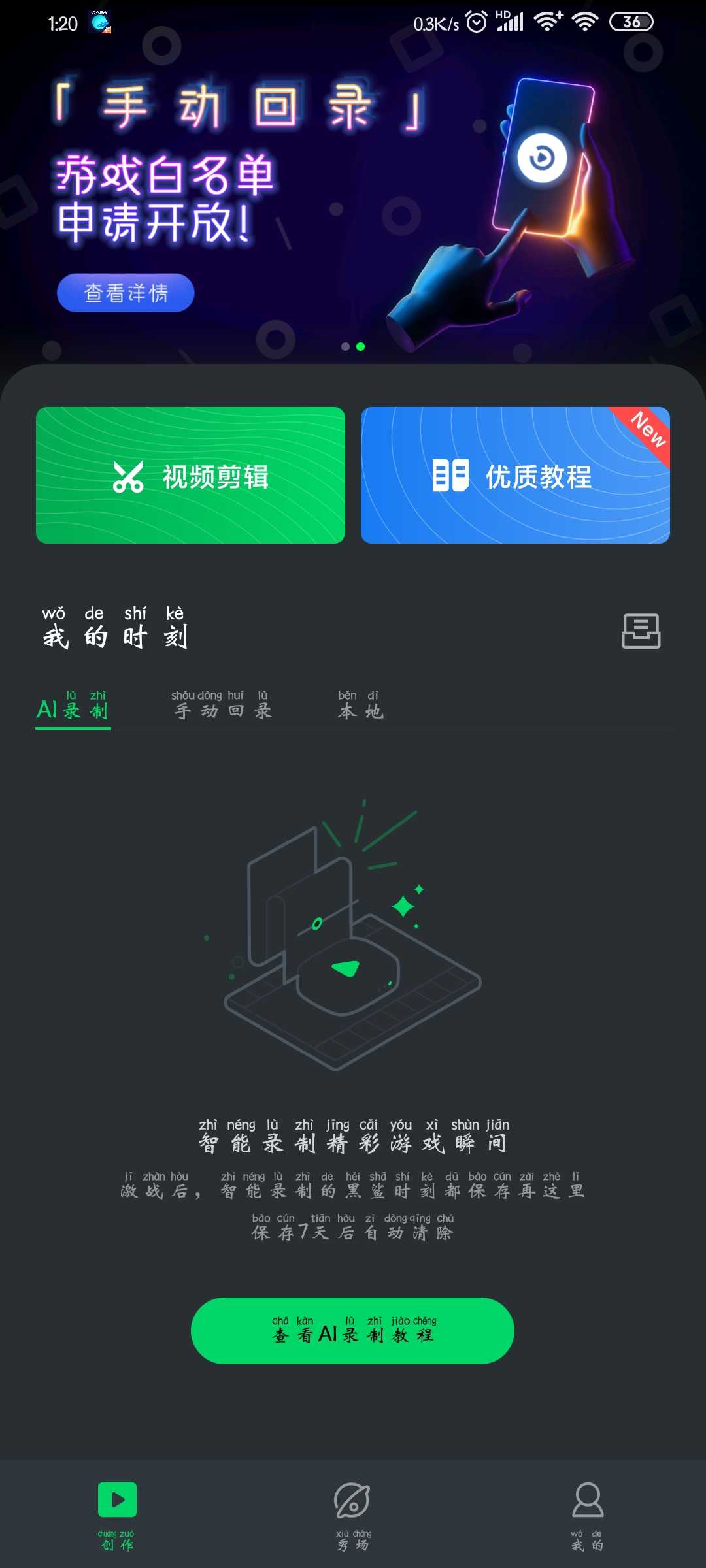Open the inbox icon beside 我的时刻

point(641,631)
